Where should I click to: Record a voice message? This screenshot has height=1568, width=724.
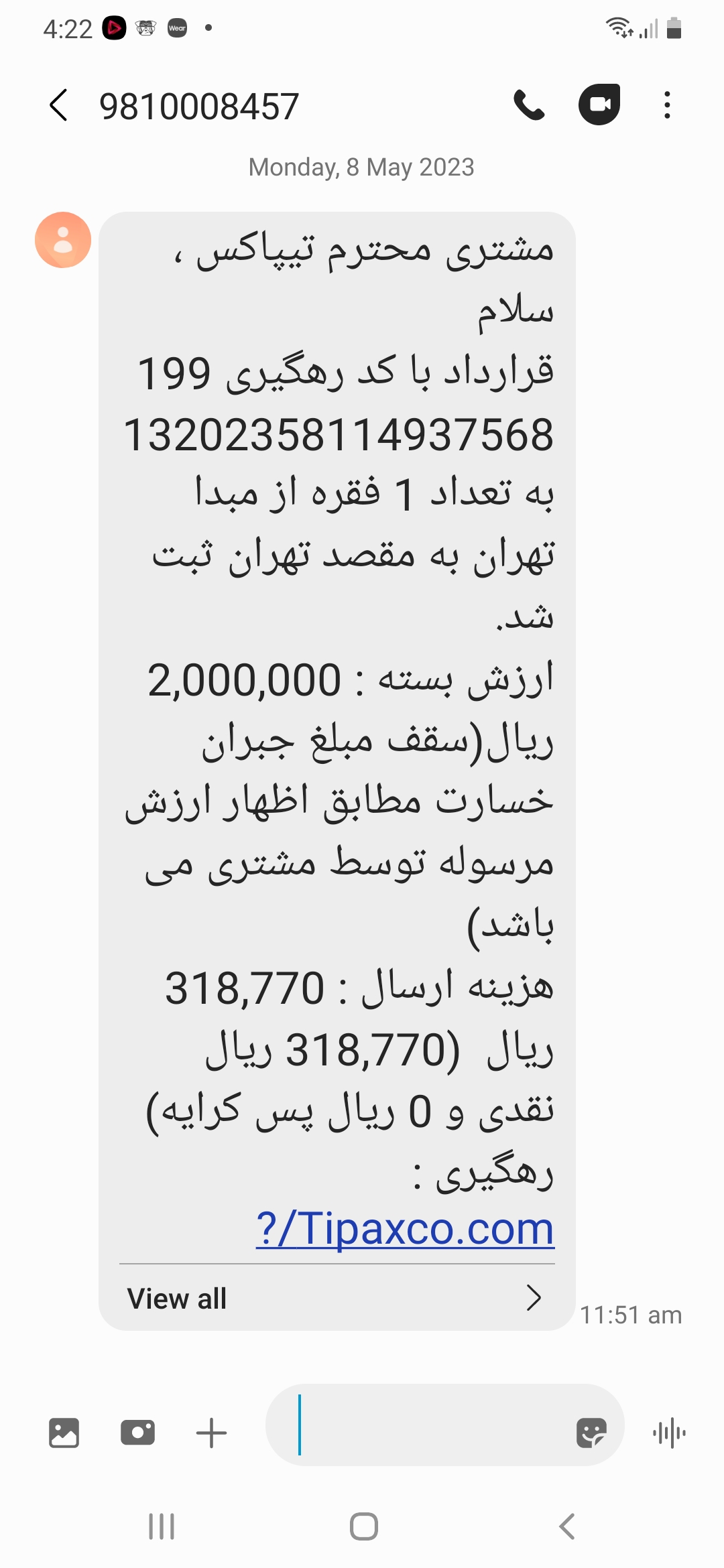tap(669, 1433)
